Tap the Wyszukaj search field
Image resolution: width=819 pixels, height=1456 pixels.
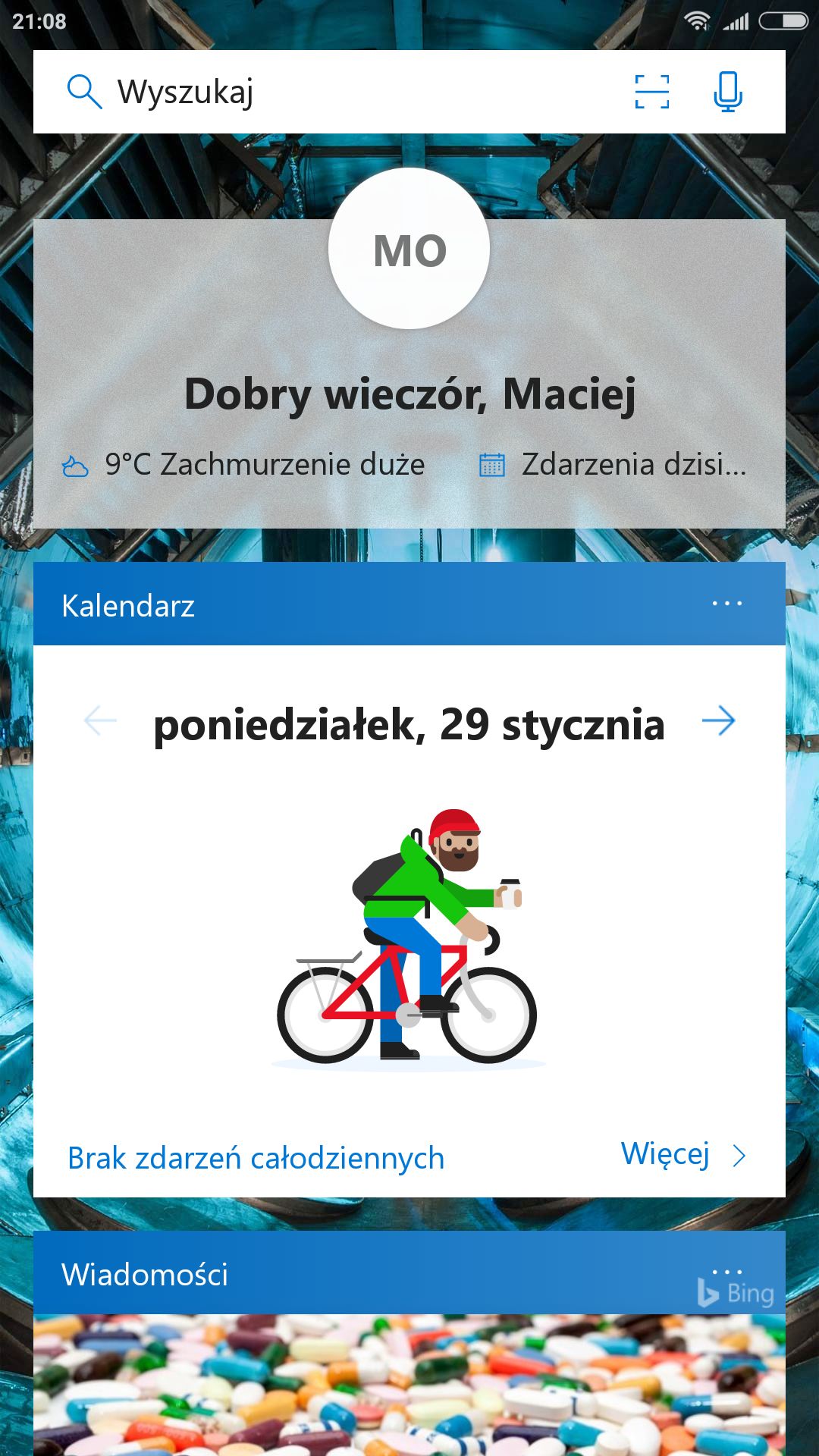341,92
